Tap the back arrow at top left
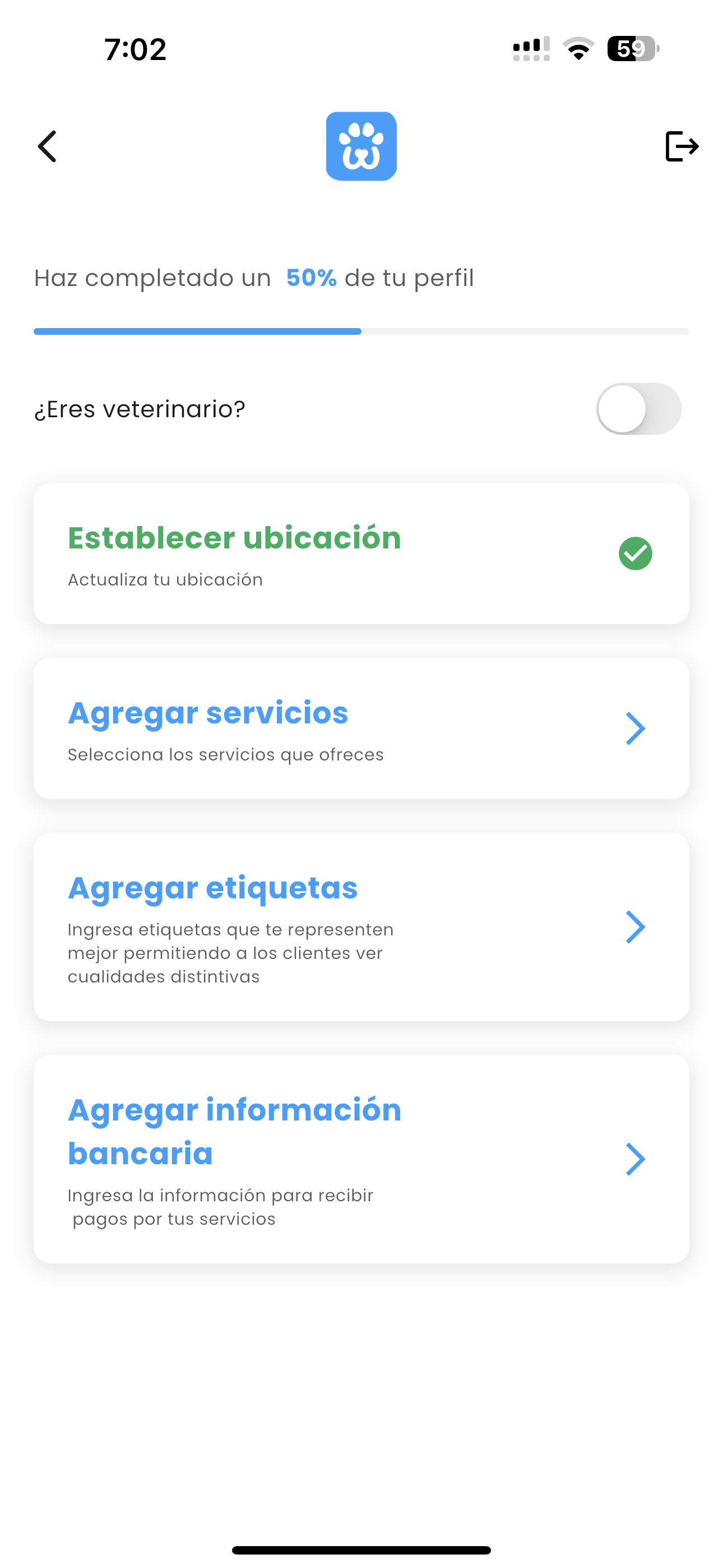The image size is (723, 1568). click(x=48, y=146)
